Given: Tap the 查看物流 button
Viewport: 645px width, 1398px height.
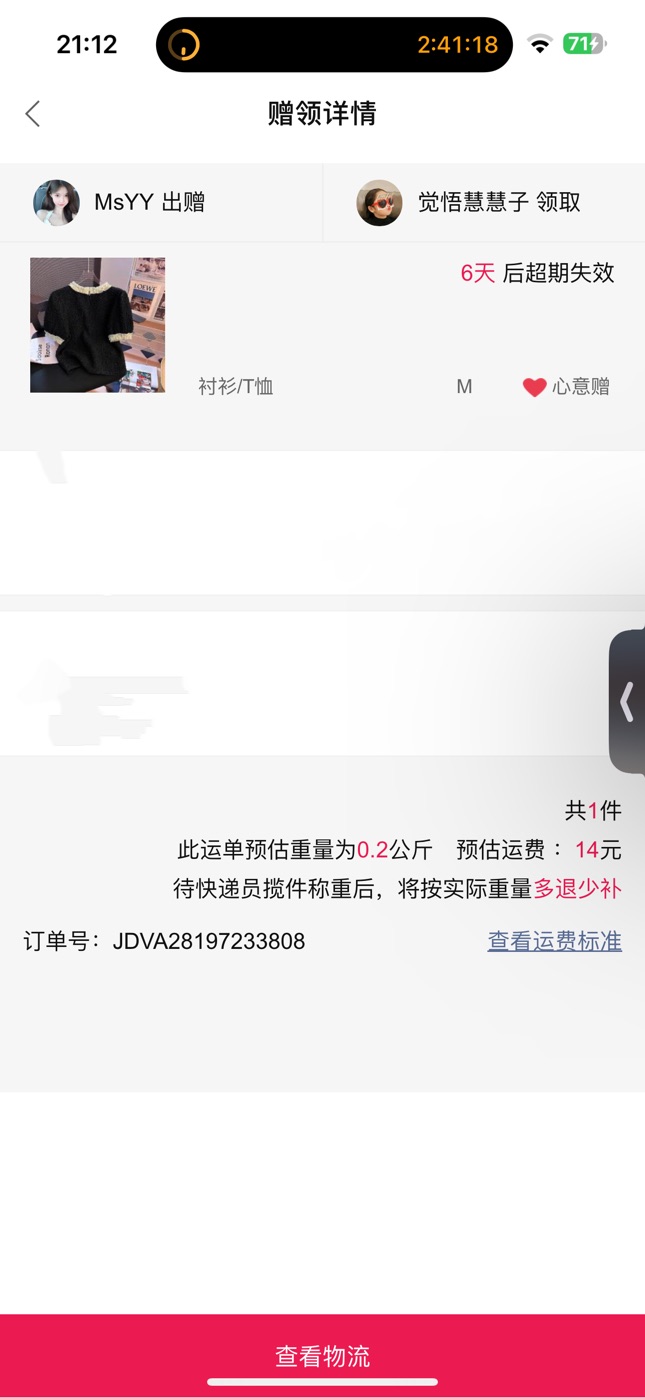Looking at the screenshot, I should pos(322,1355).
